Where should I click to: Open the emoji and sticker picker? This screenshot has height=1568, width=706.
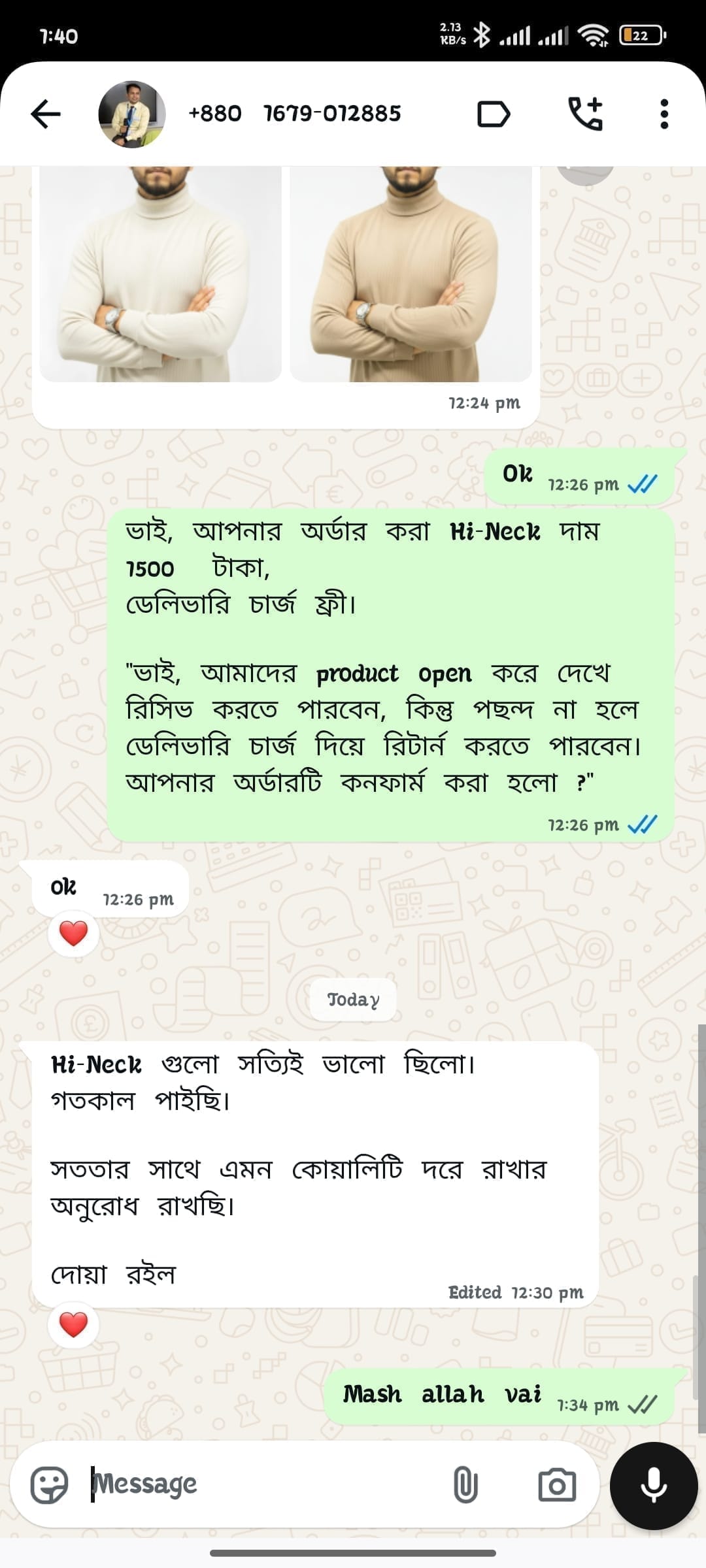pos(50,1484)
